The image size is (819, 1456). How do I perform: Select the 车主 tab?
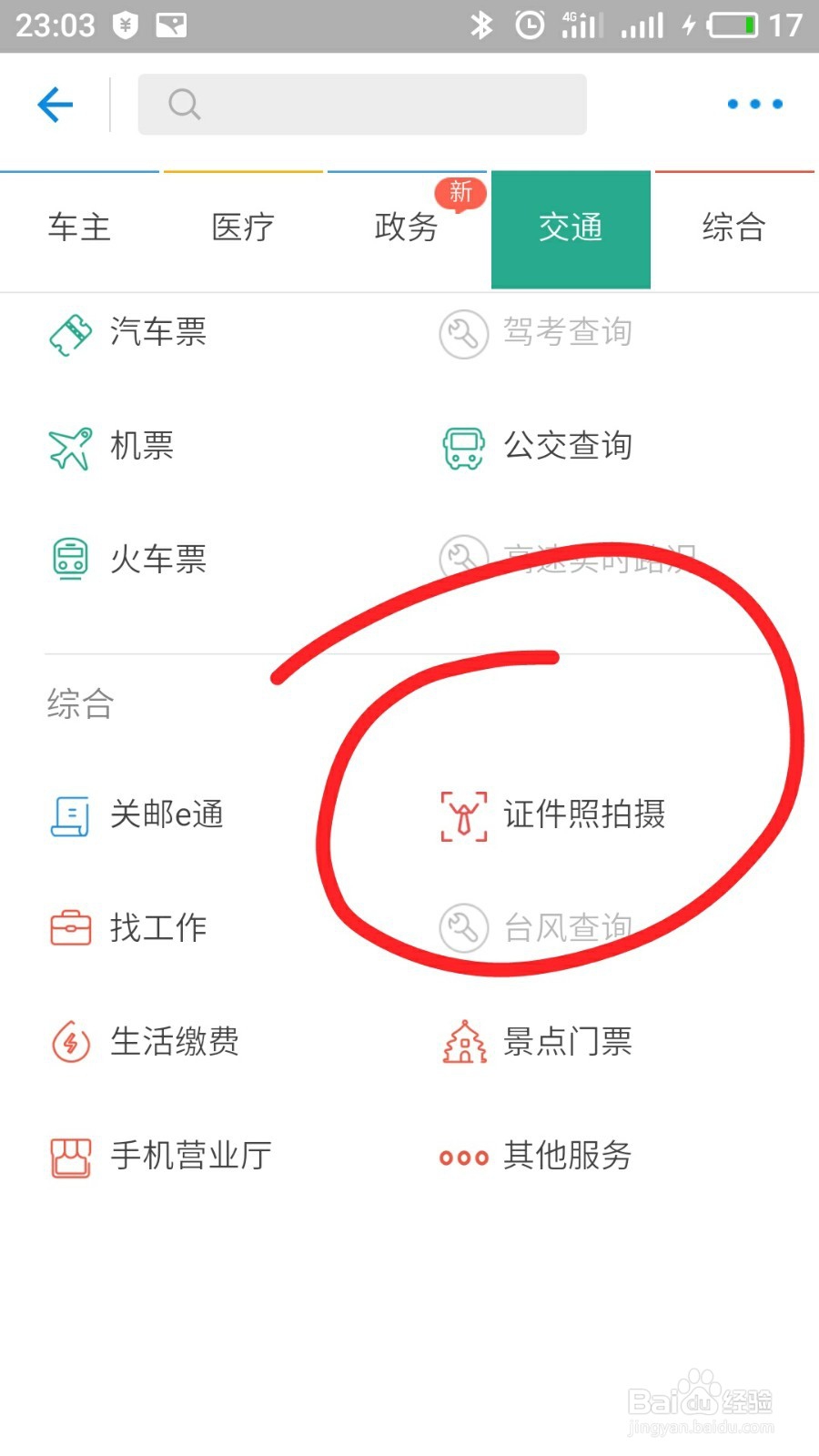coord(78,229)
